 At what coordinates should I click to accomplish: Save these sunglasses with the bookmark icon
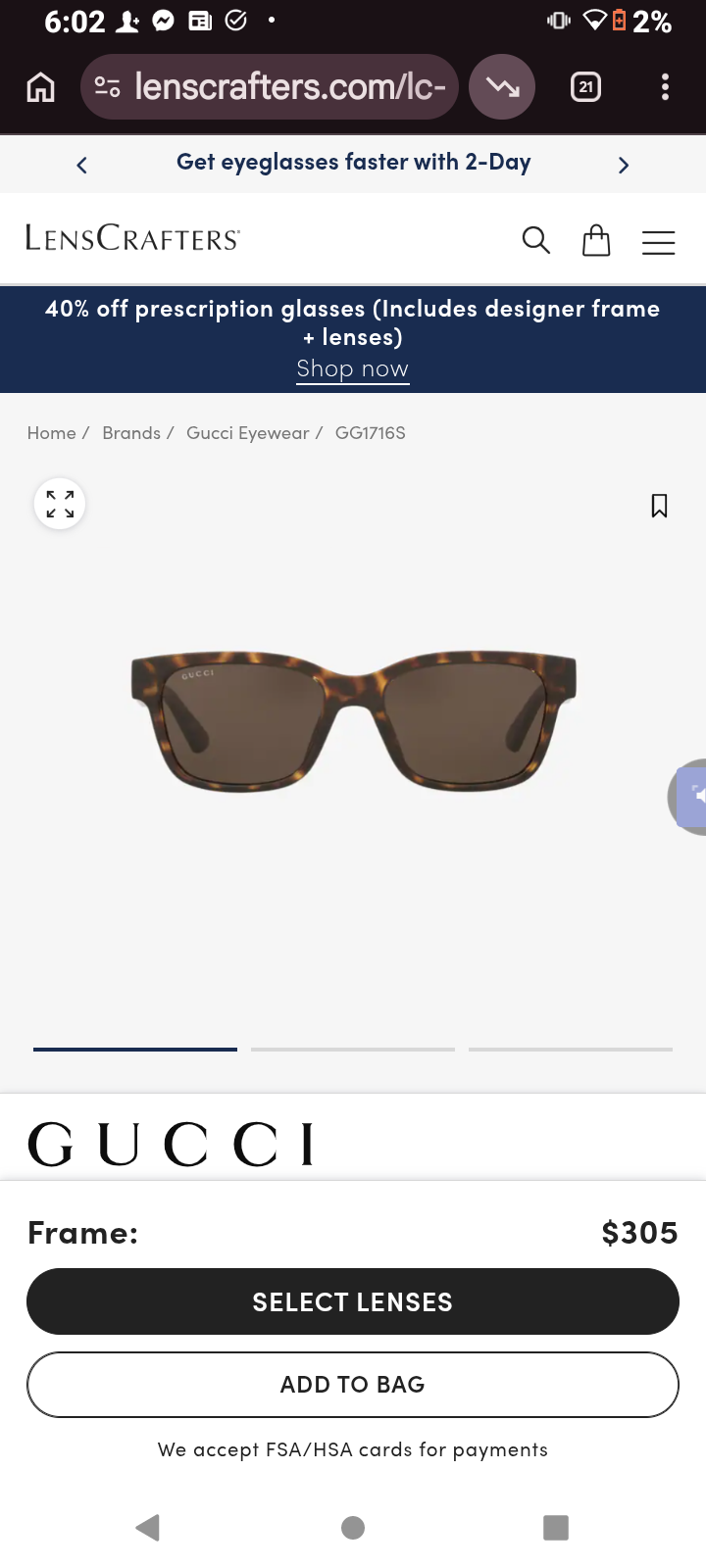659,506
